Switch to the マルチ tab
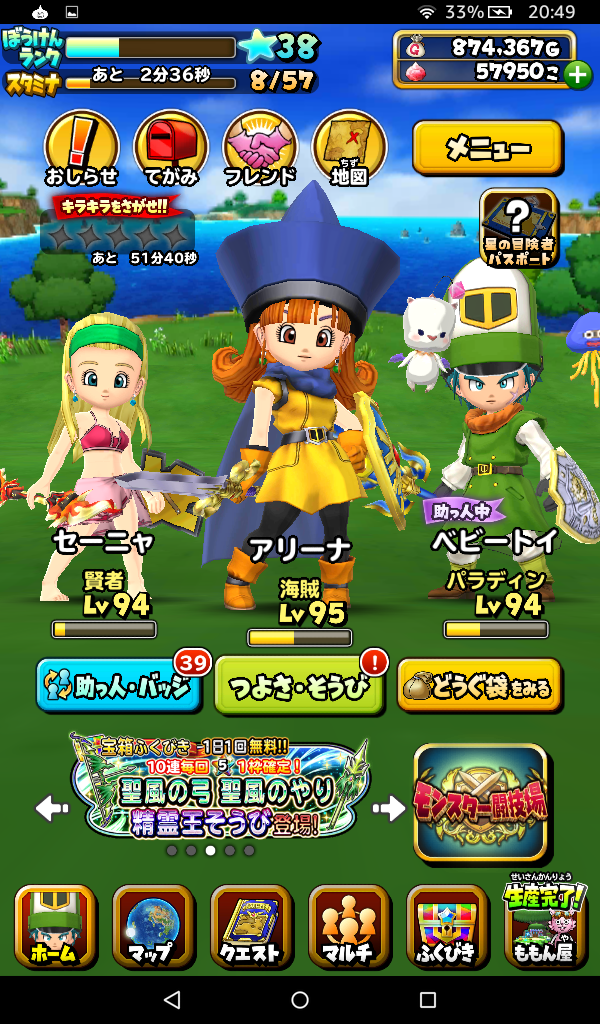This screenshot has width=600, height=1024. (348, 926)
